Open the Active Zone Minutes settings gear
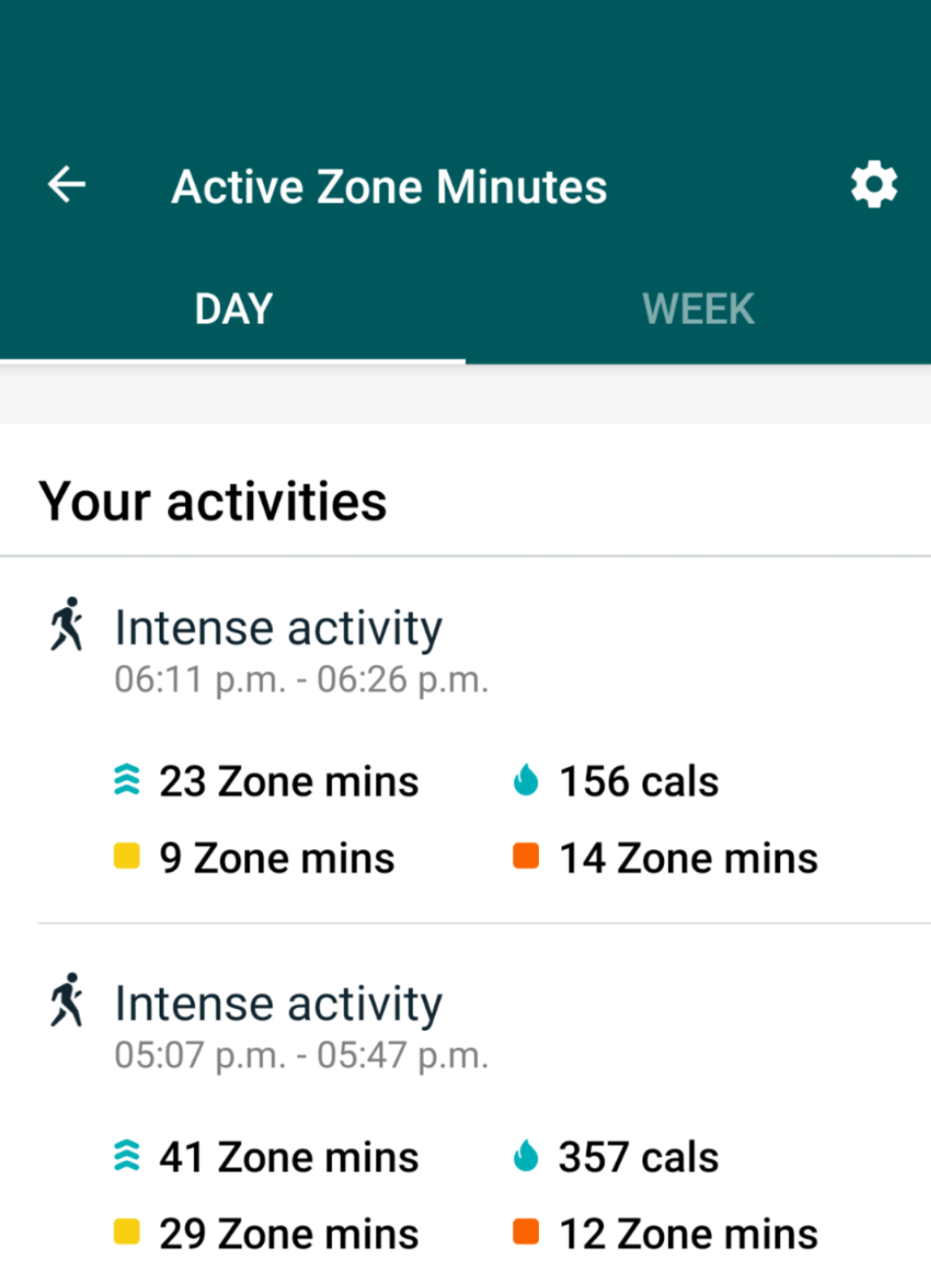The height and width of the screenshot is (1288, 931). pos(874,184)
